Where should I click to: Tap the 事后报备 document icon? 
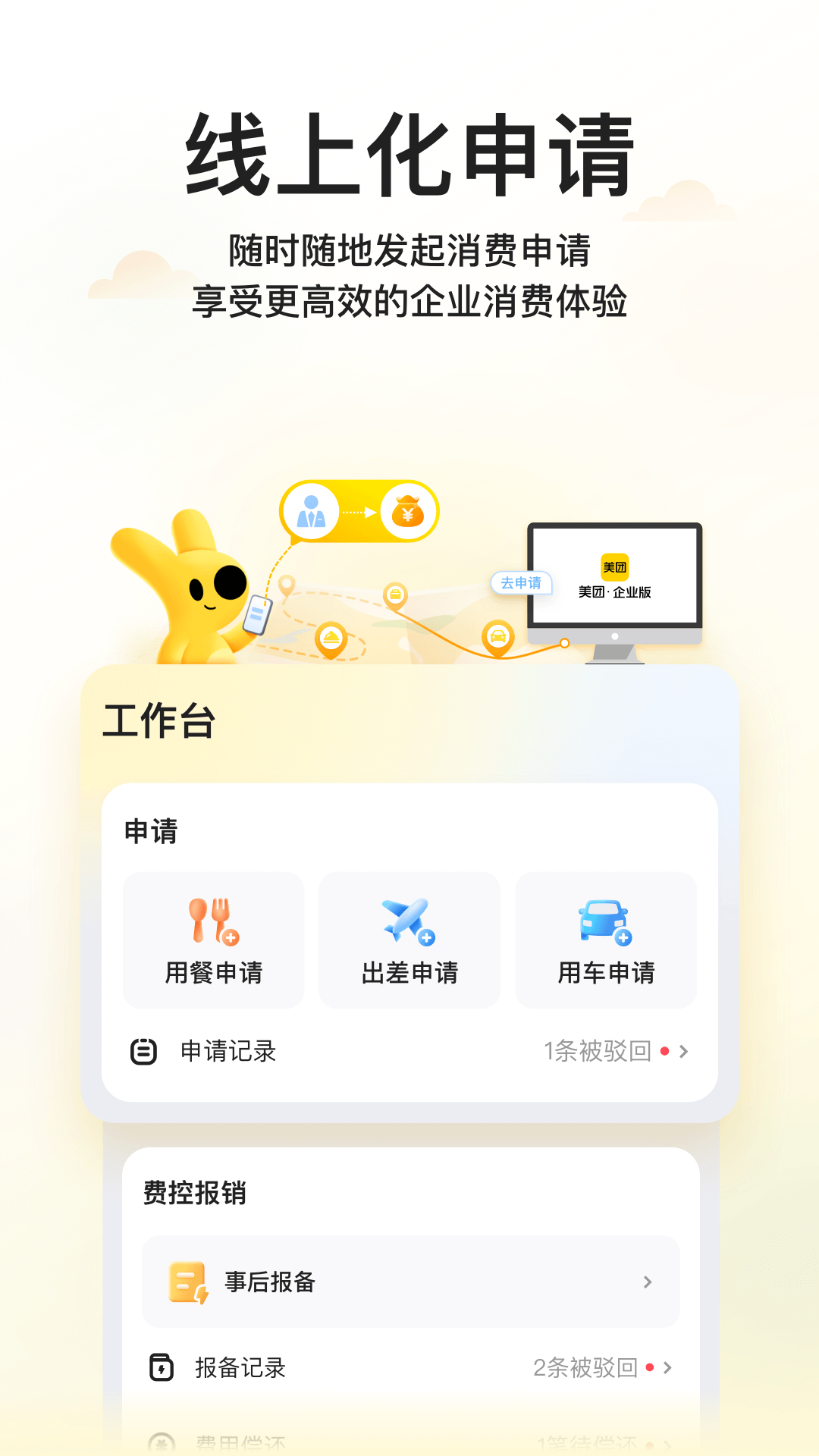click(x=187, y=1282)
